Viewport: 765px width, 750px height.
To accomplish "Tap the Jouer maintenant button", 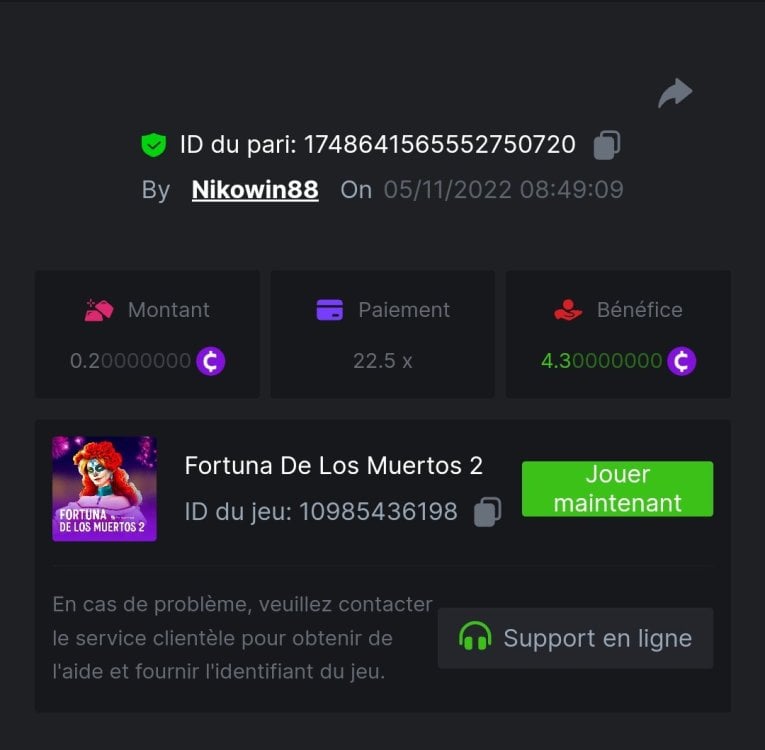I will 617,488.
